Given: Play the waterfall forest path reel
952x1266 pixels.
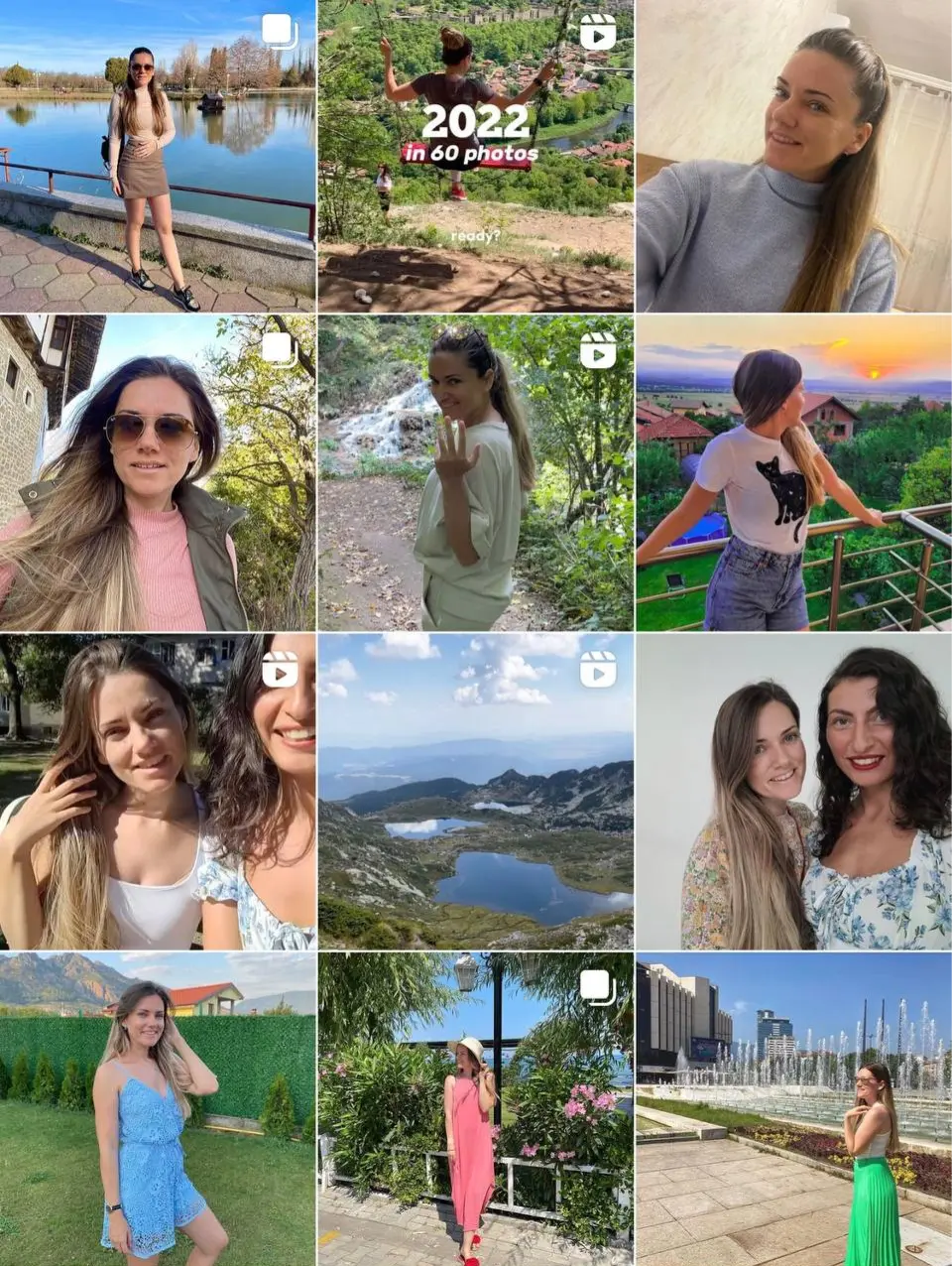Looking at the screenshot, I should (475, 473).
